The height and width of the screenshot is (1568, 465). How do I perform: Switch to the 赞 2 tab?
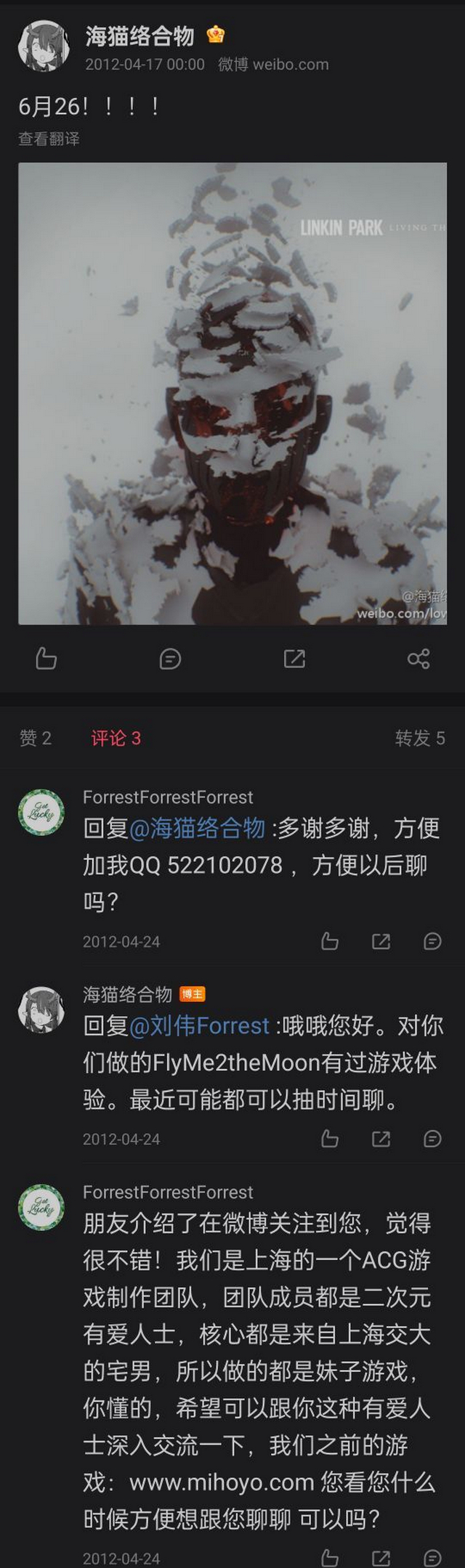(x=36, y=738)
